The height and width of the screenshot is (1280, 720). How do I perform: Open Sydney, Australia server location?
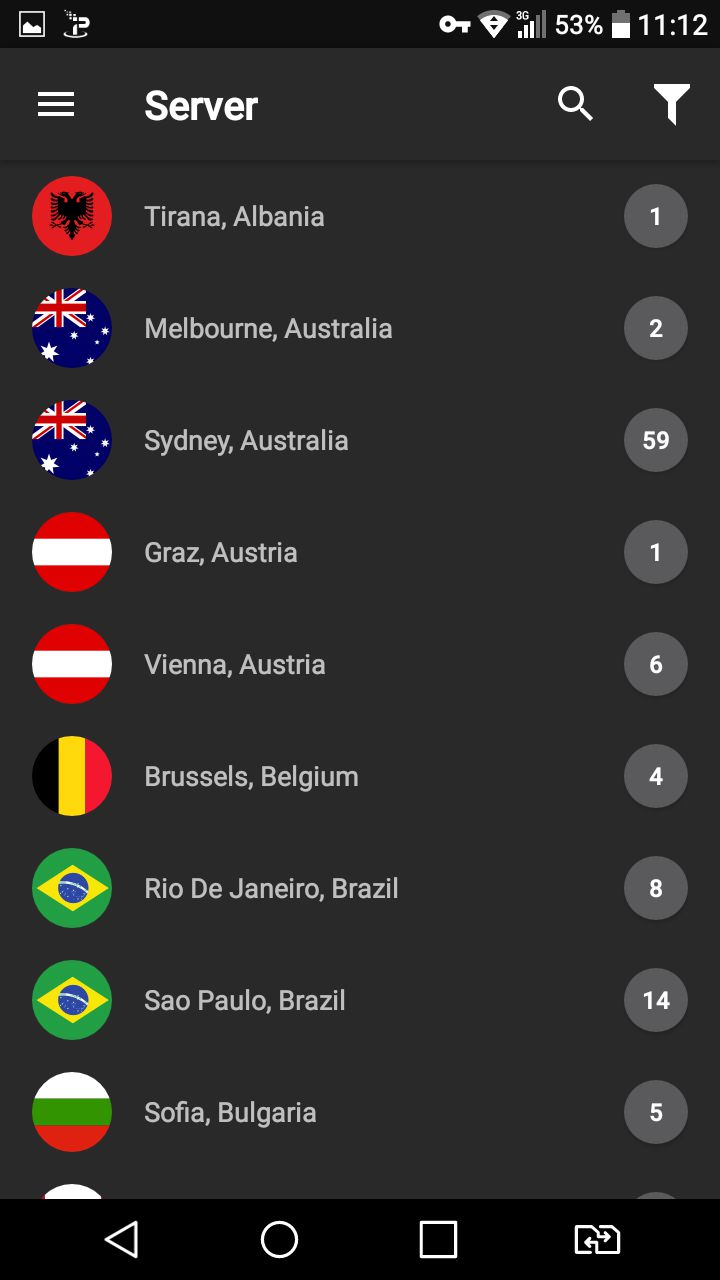click(x=360, y=440)
